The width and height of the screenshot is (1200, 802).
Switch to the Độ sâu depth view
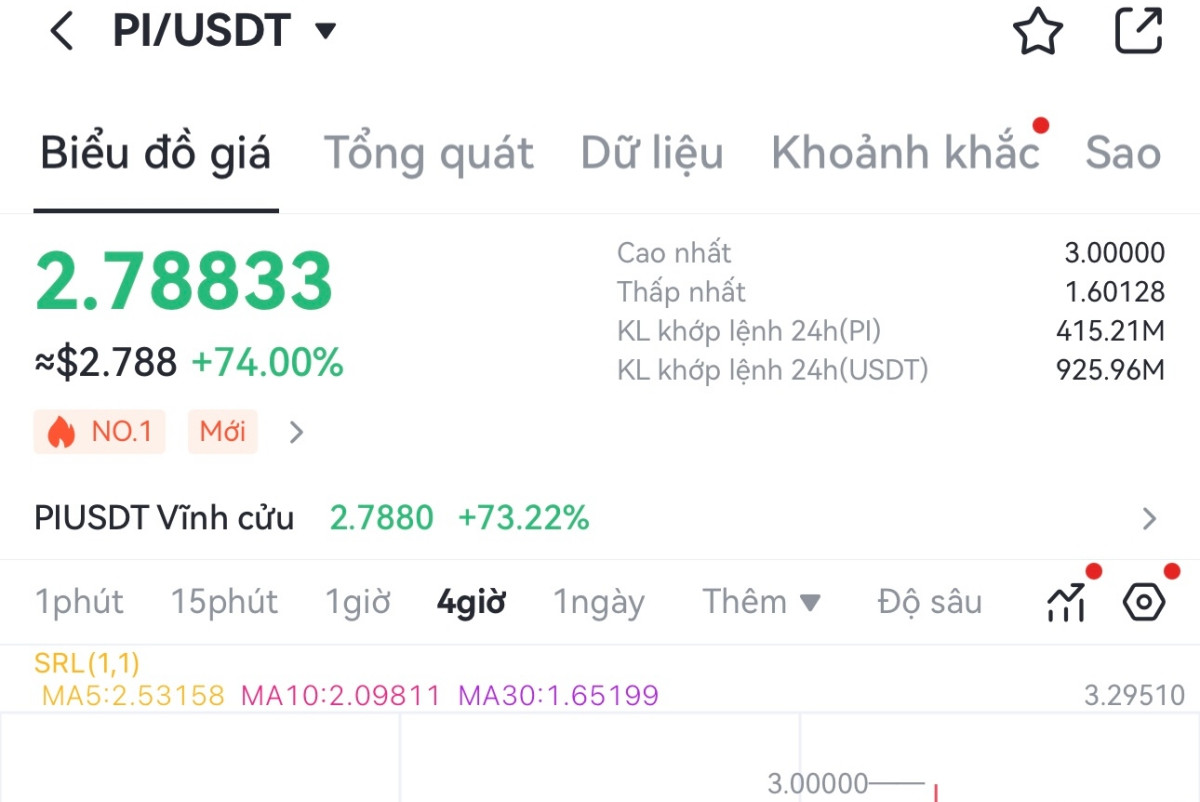point(930,602)
